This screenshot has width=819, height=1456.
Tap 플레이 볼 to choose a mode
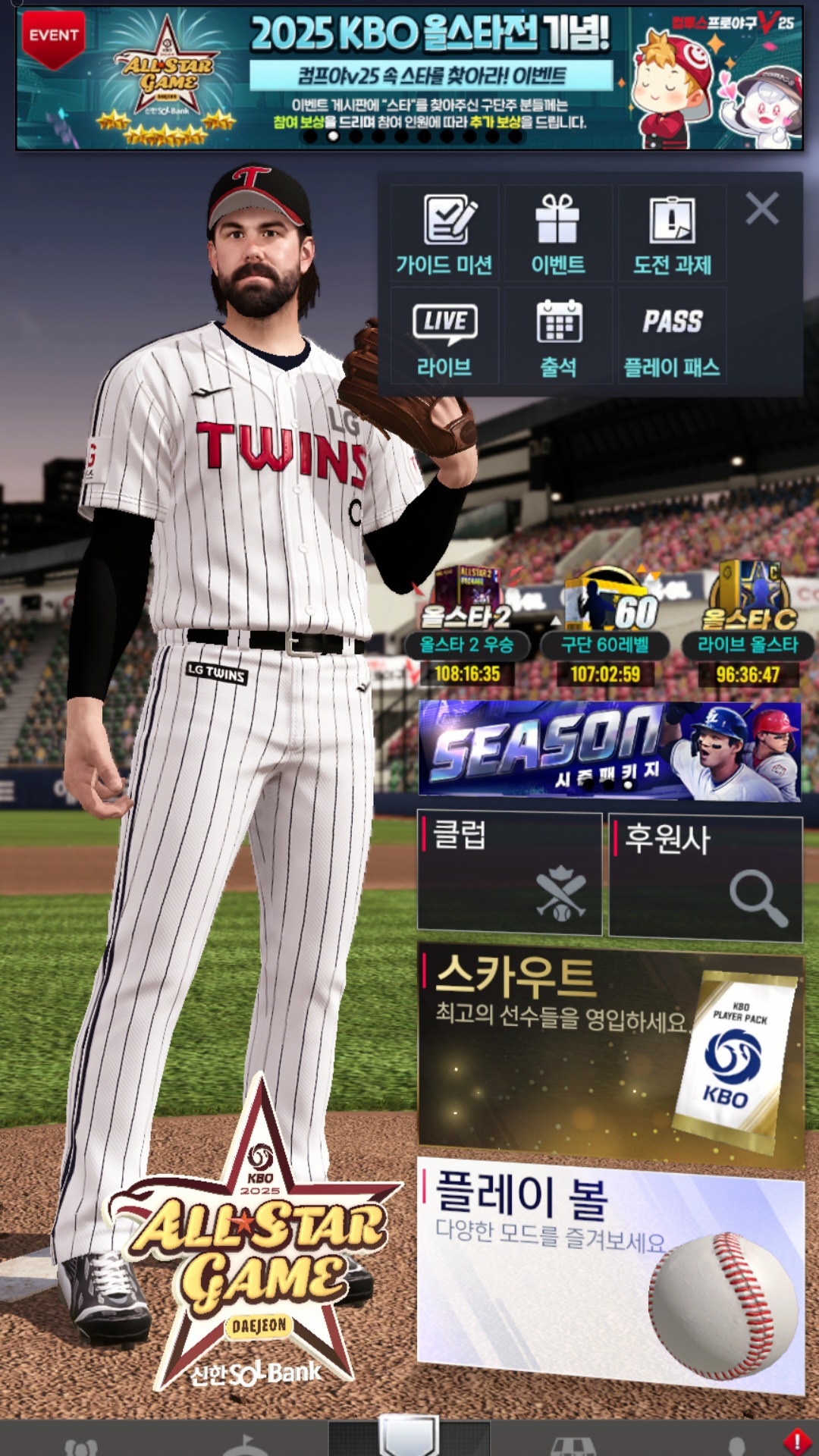[611, 1276]
